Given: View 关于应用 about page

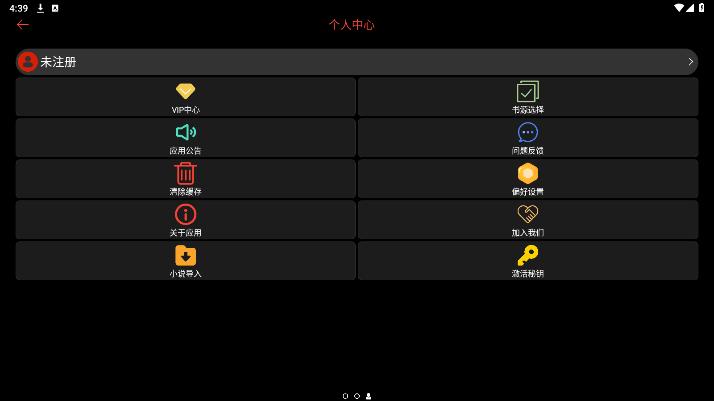Looking at the screenshot, I should 185,220.
